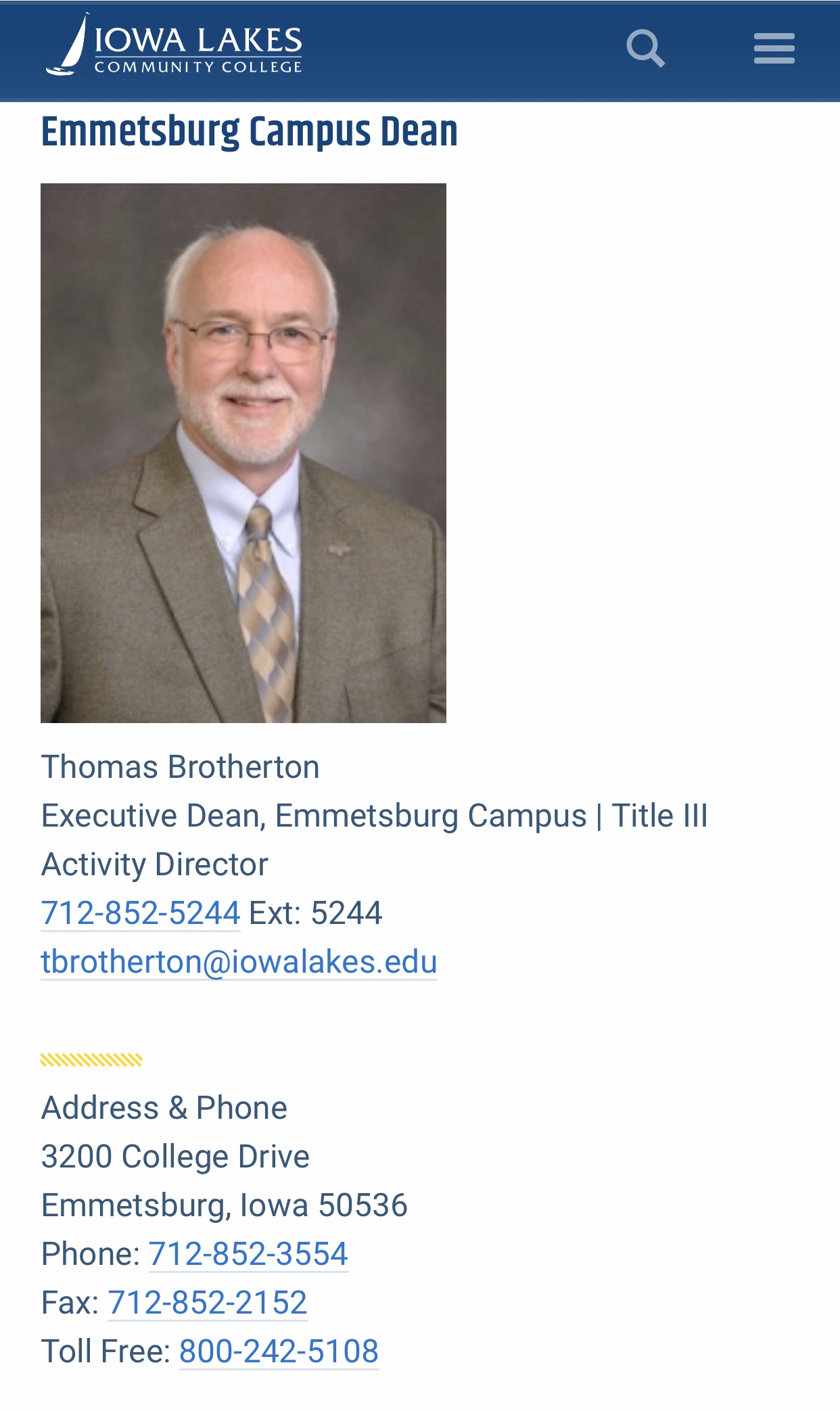The width and height of the screenshot is (840, 1411).
Task: Call toll free 800-242-5108
Action: pos(279,1351)
